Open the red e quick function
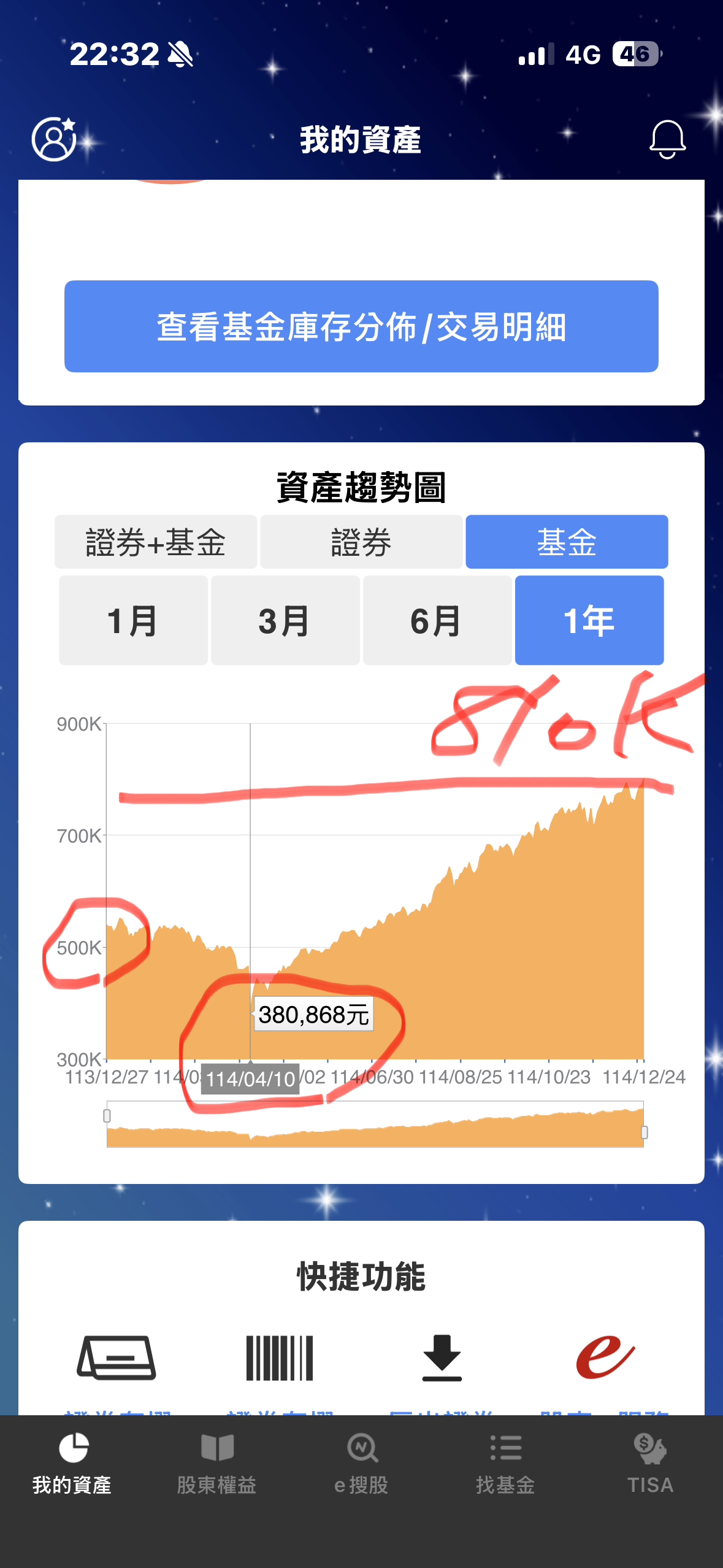The image size is (723, 1568). click(605, 1356)
